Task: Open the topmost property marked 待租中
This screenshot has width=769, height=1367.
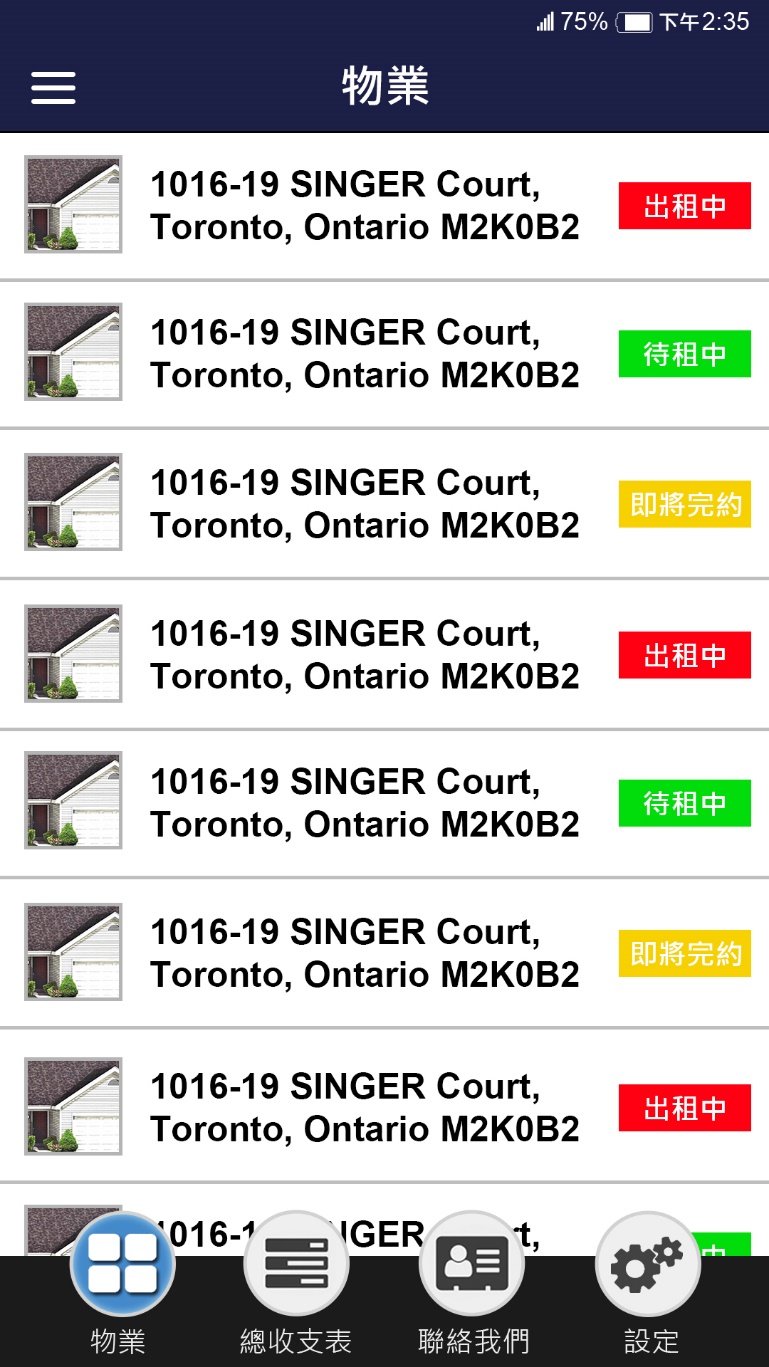Action: pyautogui.click(x=364, y=354)
